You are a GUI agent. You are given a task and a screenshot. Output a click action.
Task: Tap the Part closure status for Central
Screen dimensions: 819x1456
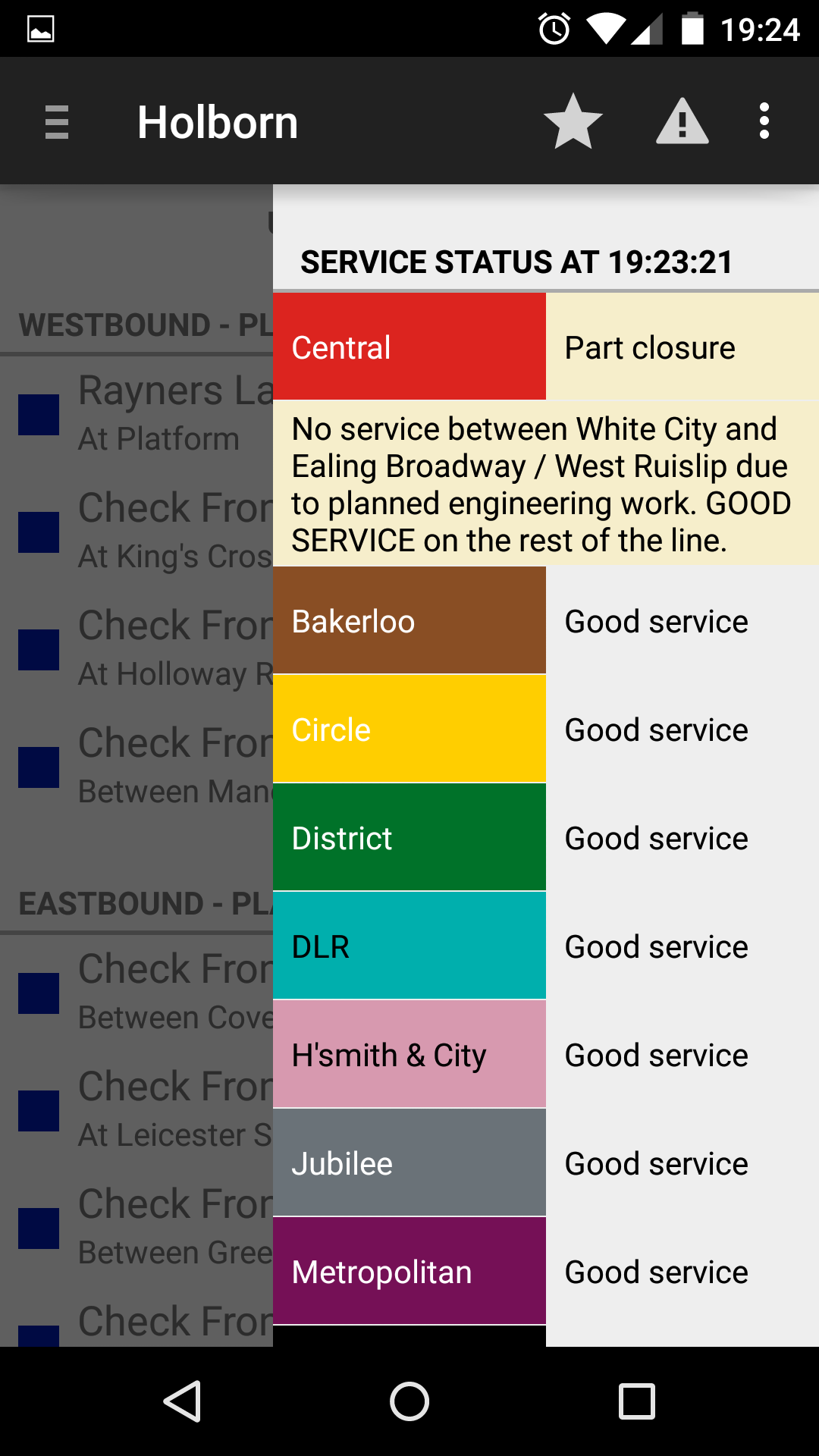(x=650, y=347)
